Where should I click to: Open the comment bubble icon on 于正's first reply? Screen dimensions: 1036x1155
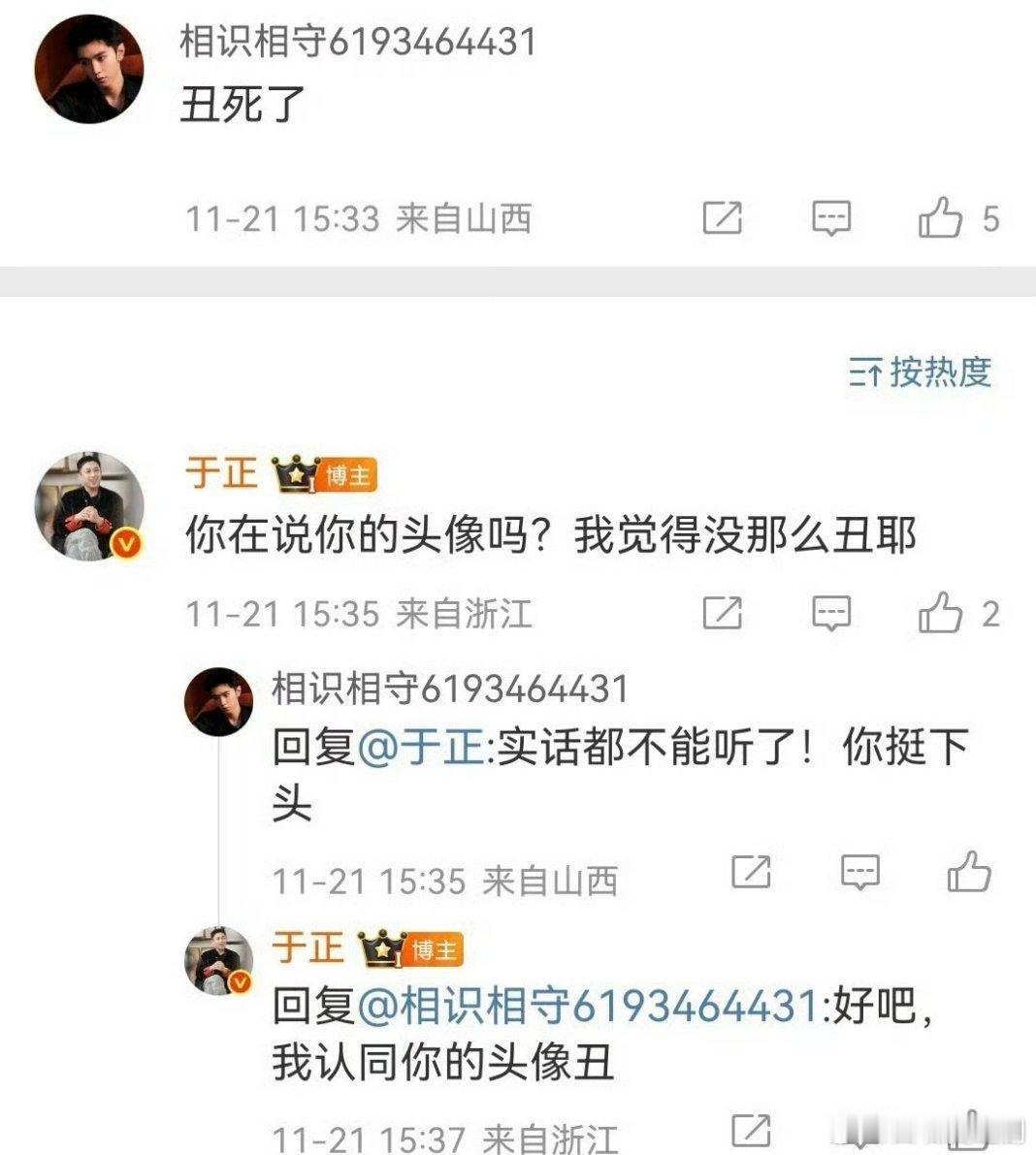point(831,611)
